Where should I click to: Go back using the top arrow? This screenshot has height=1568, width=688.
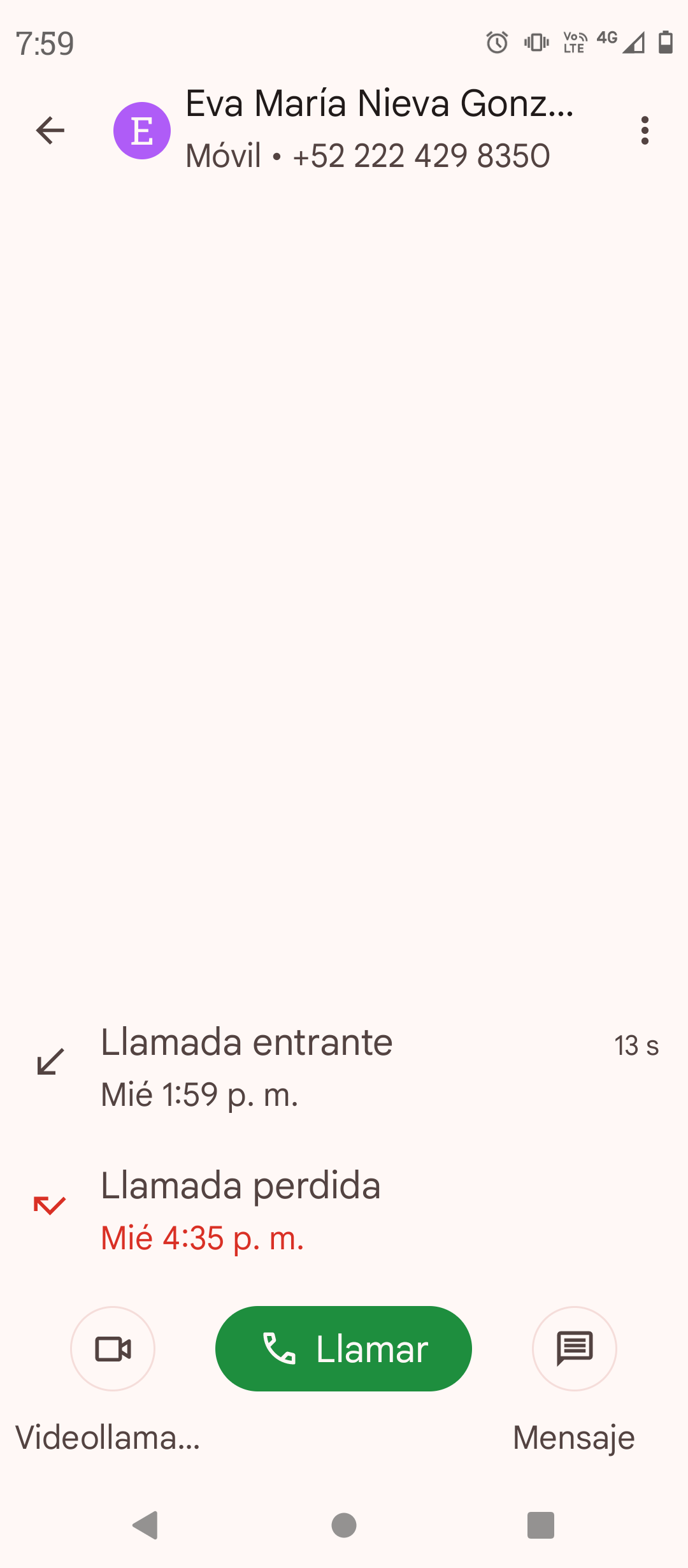(50, 131)
